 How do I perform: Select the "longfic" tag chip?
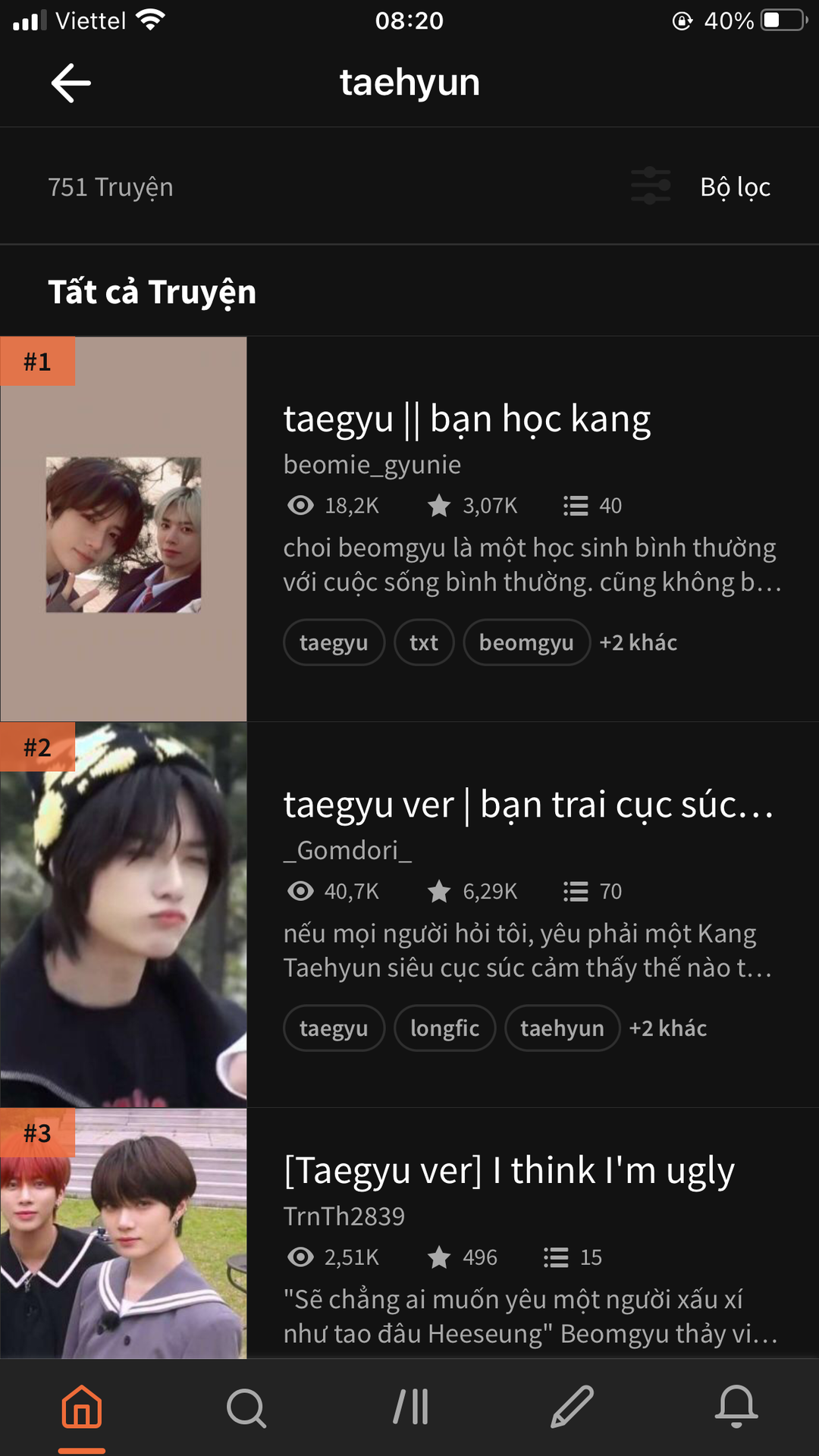[444, 1028]
